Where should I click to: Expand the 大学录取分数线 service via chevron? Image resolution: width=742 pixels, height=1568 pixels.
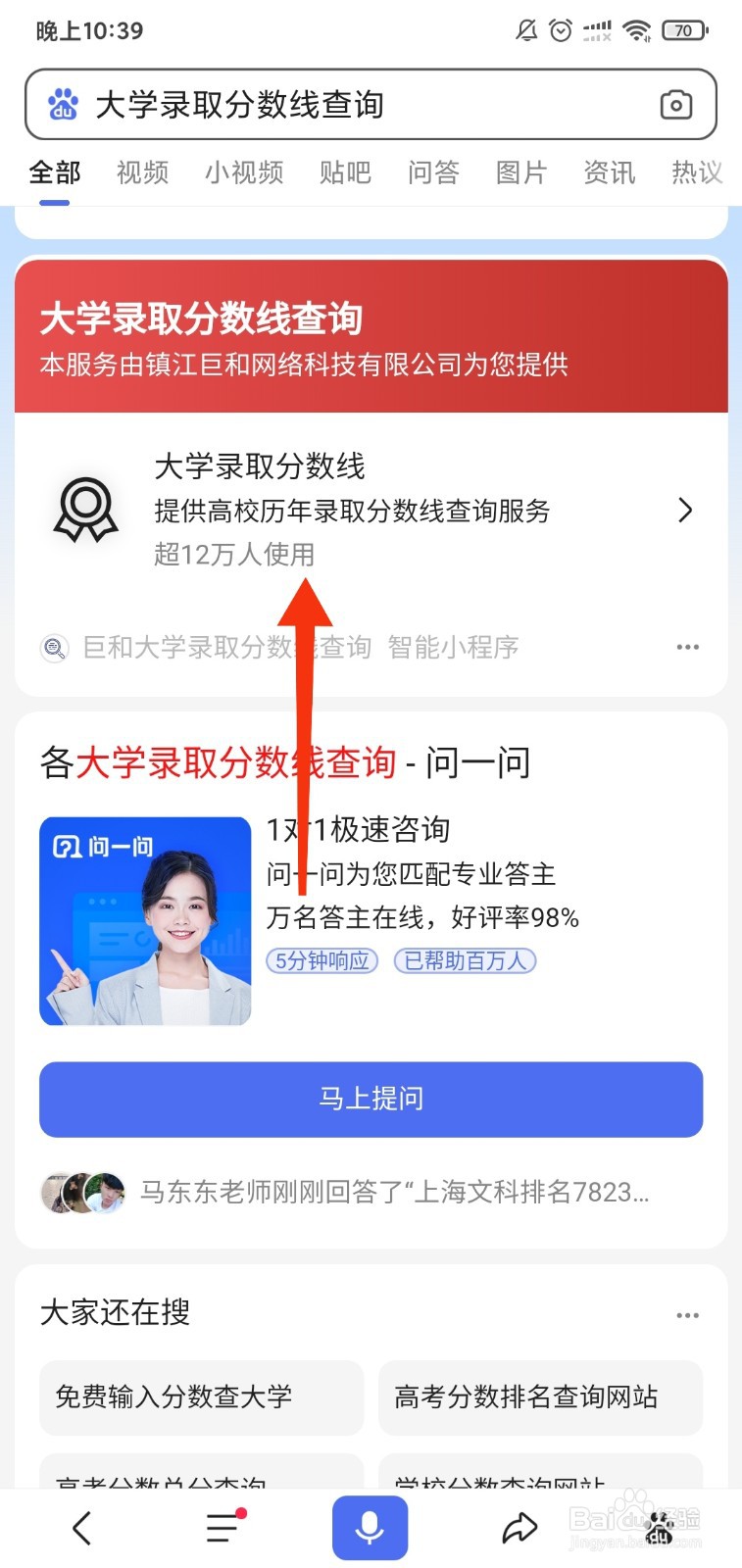(x=685, y=510)
